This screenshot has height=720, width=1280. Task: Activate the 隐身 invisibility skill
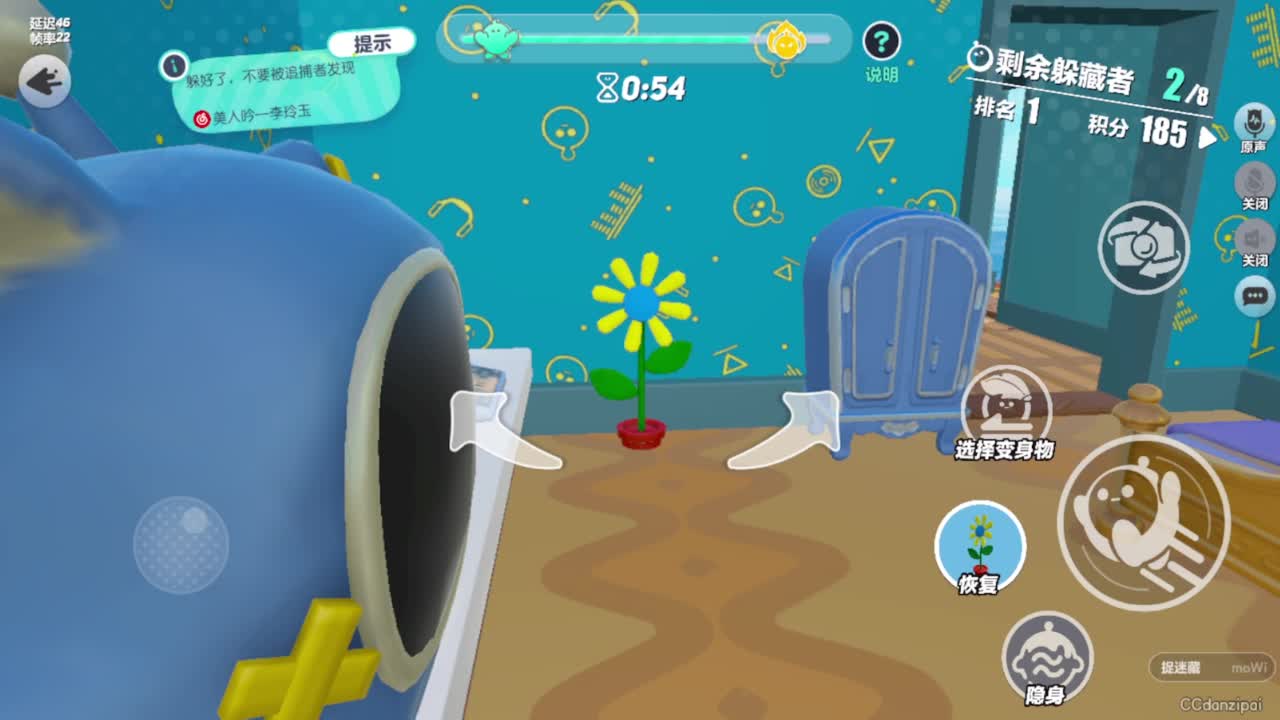coord(1046,656)
